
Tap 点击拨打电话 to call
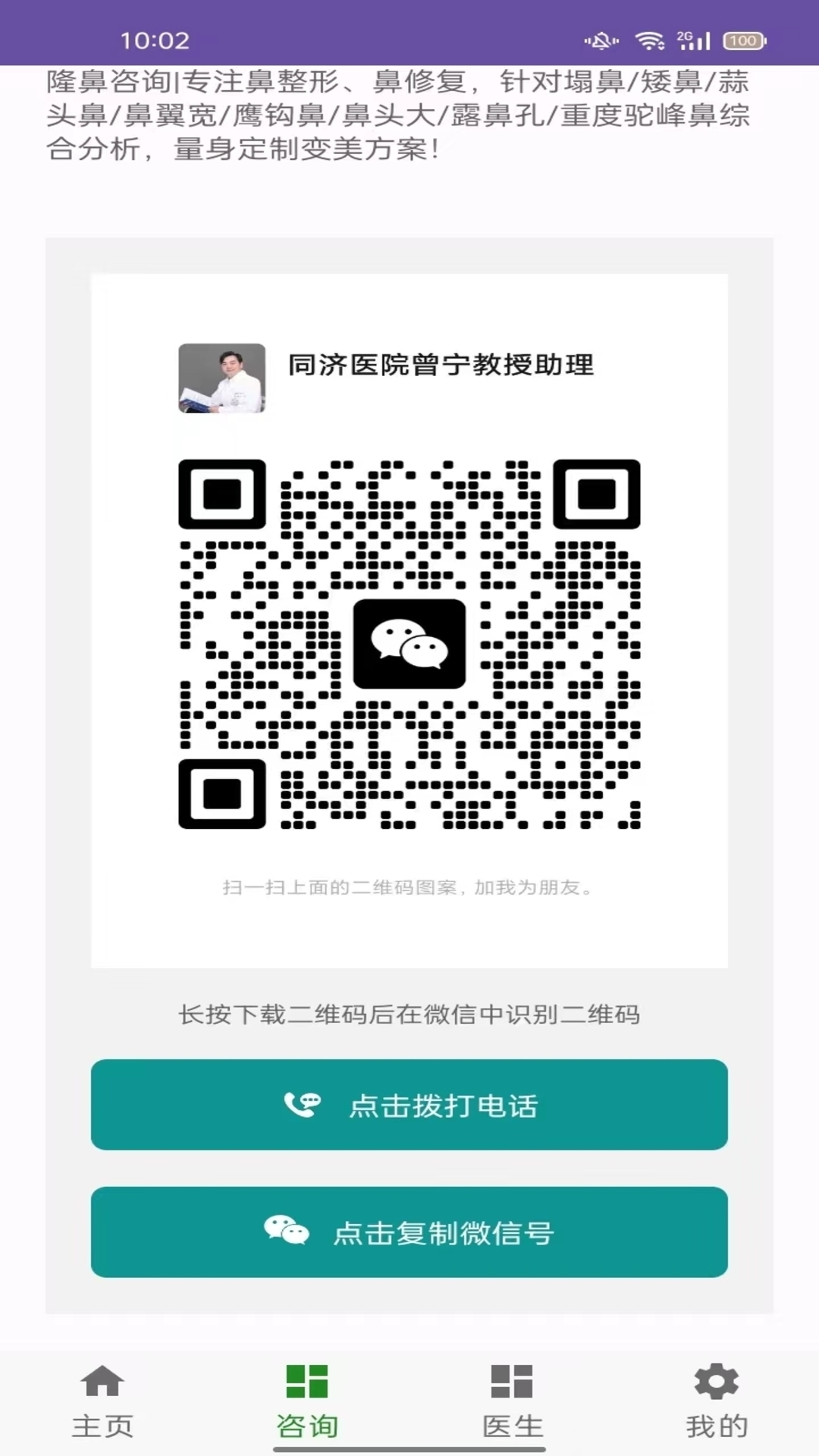409,1105
